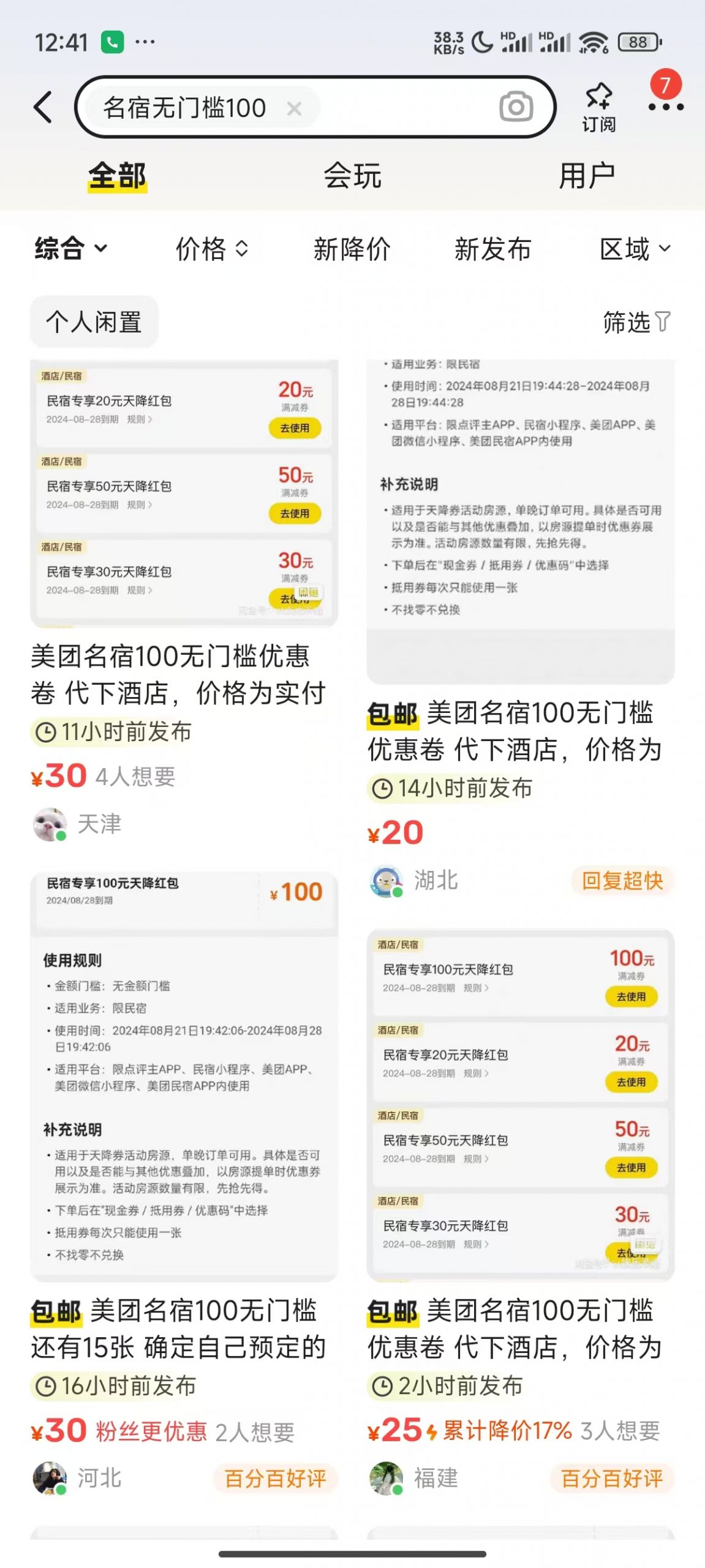The height and width of the screenshot is (1568, 705).
Task: Sort results by 新降价
Action: pyautogui.click(x=352, y=249)
